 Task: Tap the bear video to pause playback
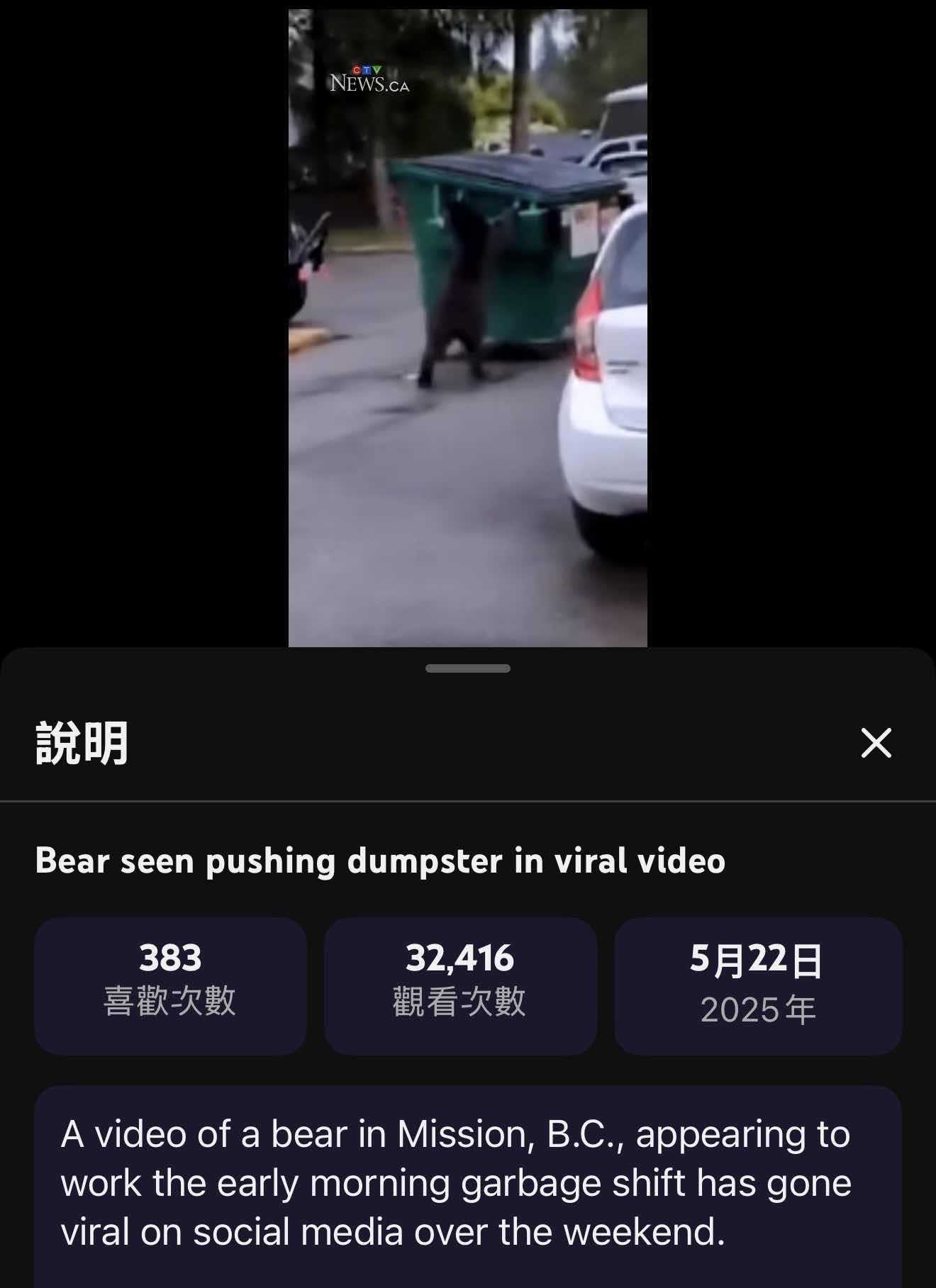pyautogui.click(x=467, y=327)
